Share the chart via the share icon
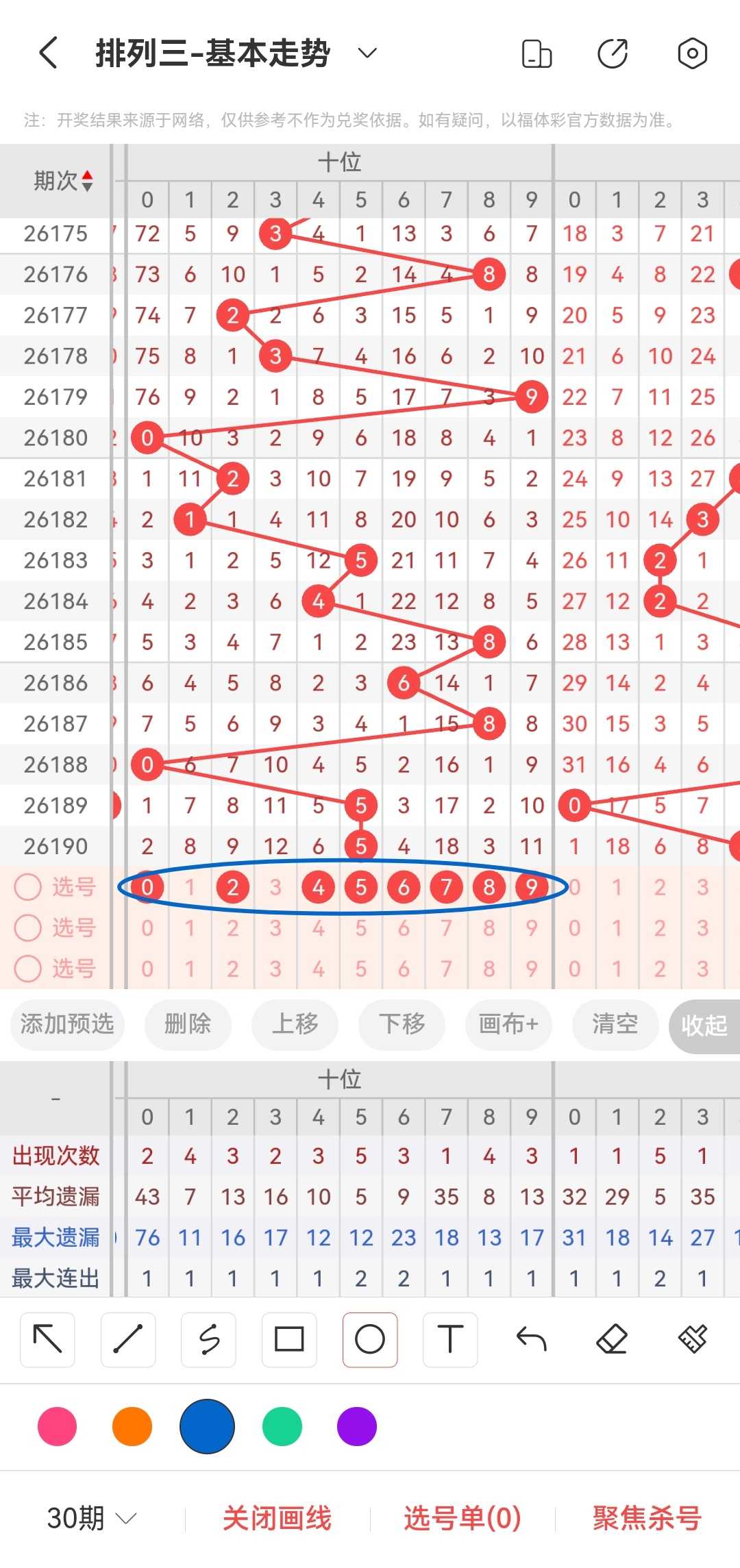740x1568 pixels. click(613, 53)
